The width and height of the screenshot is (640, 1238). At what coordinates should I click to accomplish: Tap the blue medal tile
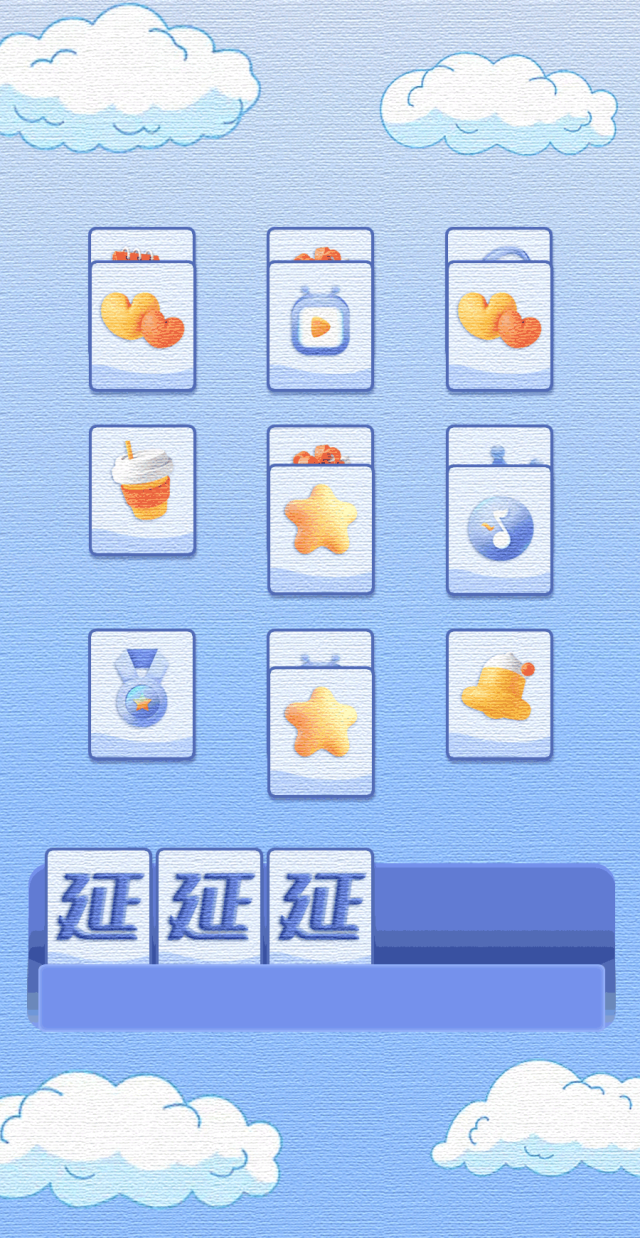[x=142, y=694]
